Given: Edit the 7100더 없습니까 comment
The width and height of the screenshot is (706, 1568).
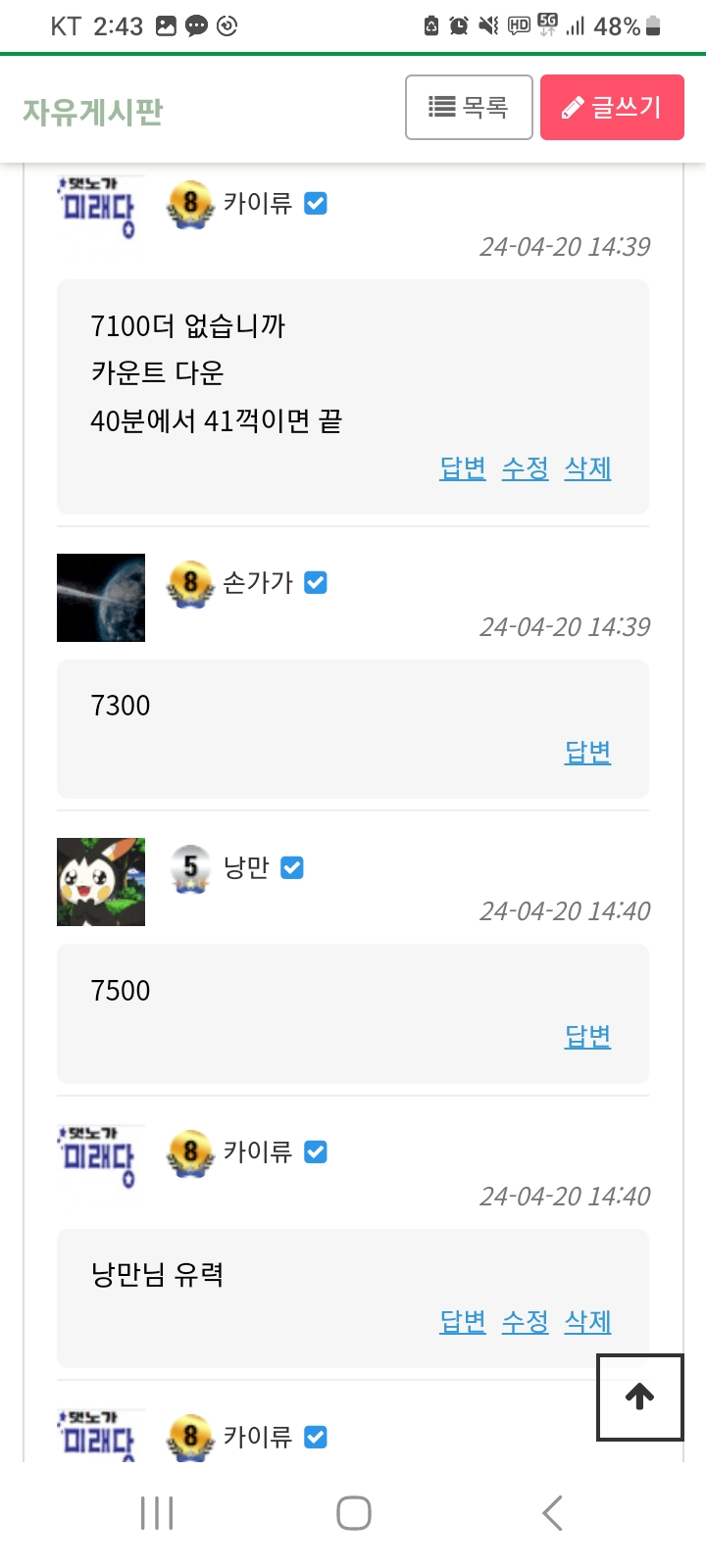Looking at the screenshot, I should pos(526,468).
